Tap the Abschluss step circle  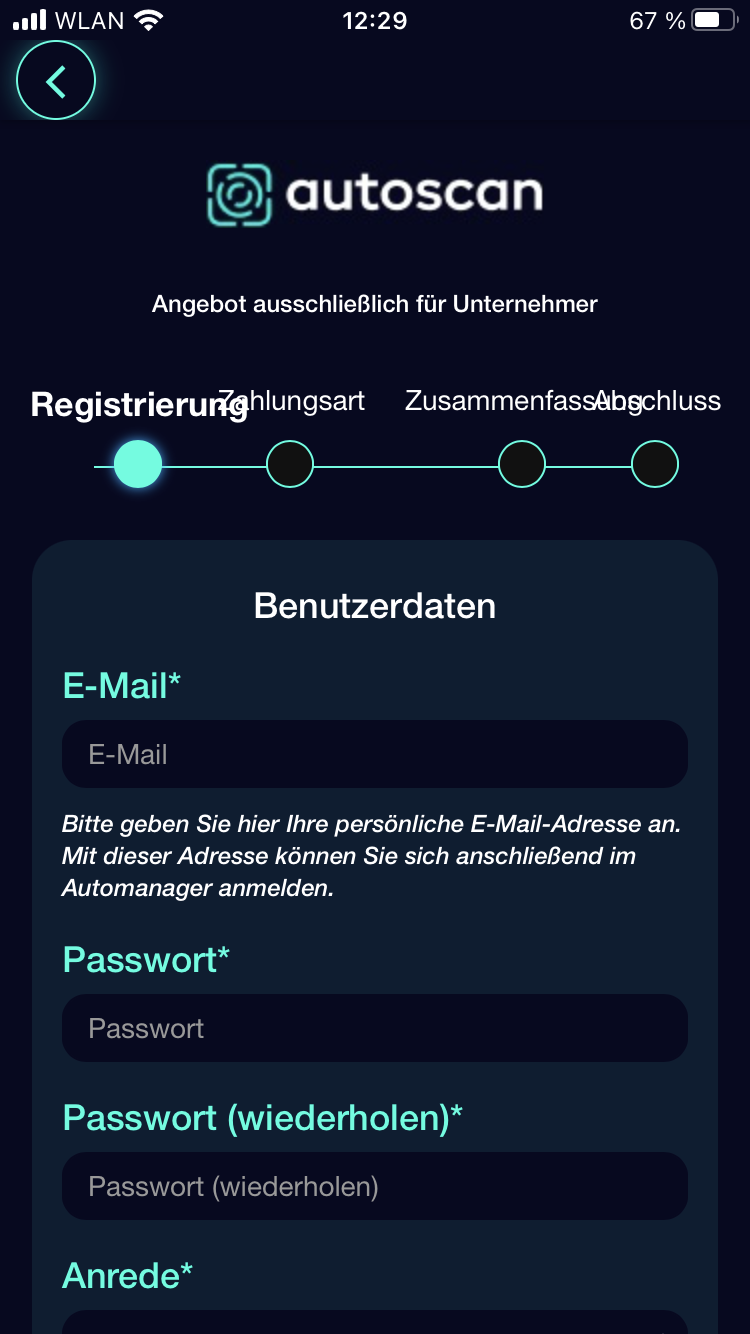tap(655, 464)
